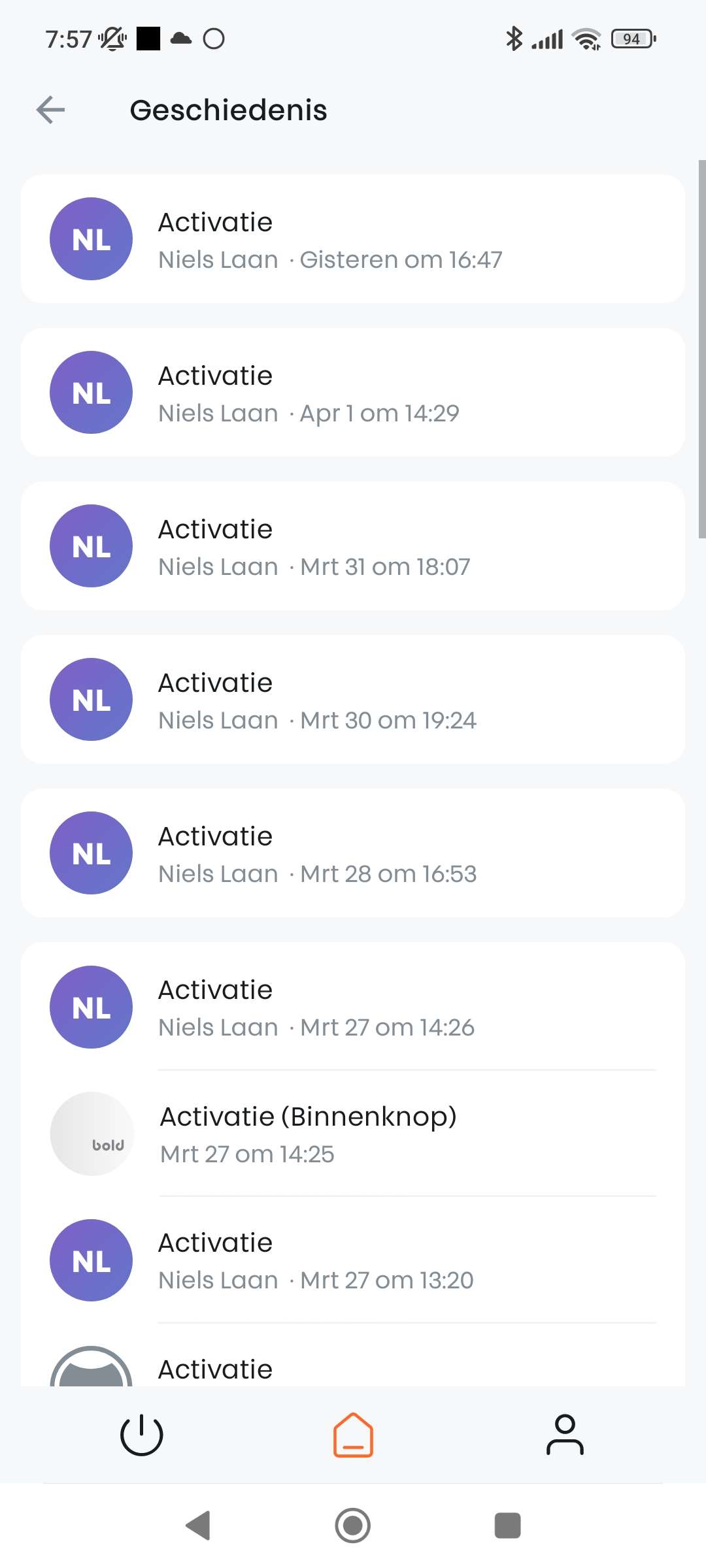Open the power tab in bottom navigation

141,1435
